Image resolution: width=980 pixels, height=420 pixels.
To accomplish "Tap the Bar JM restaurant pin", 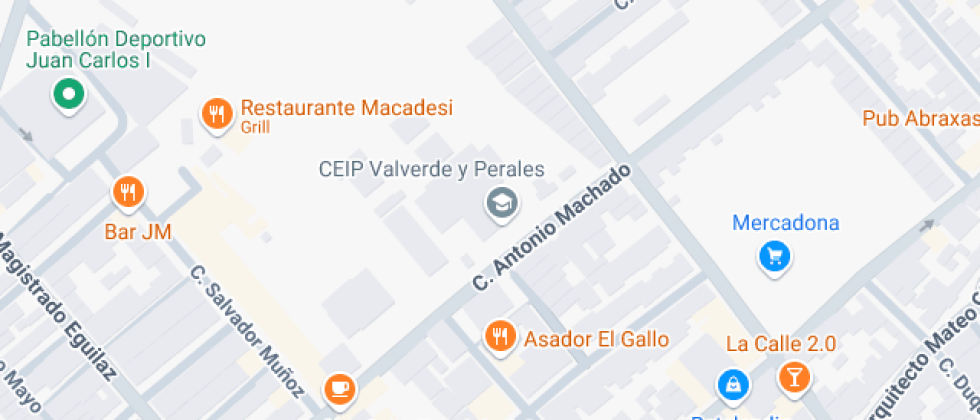I will coord(128,193).
